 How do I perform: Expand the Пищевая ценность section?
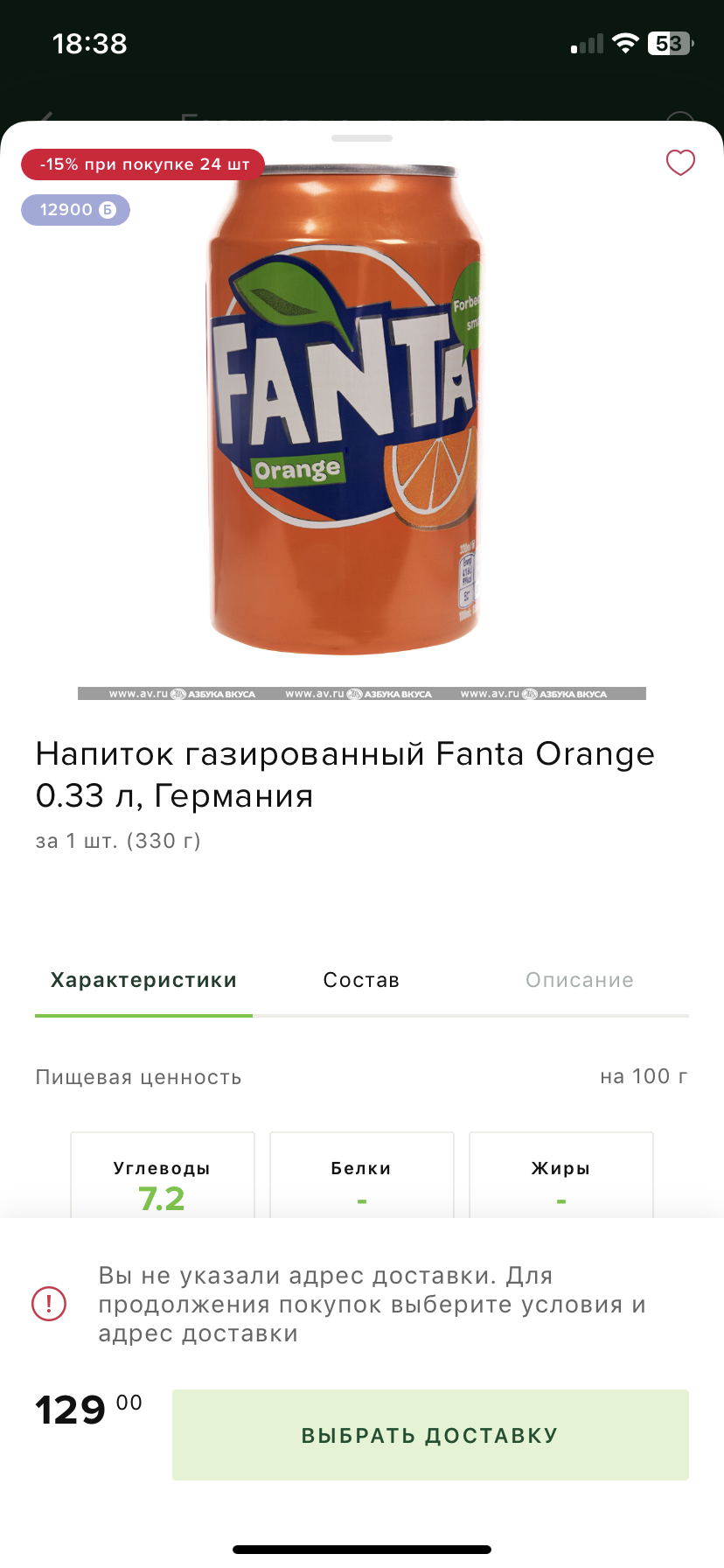[138, 1077]
